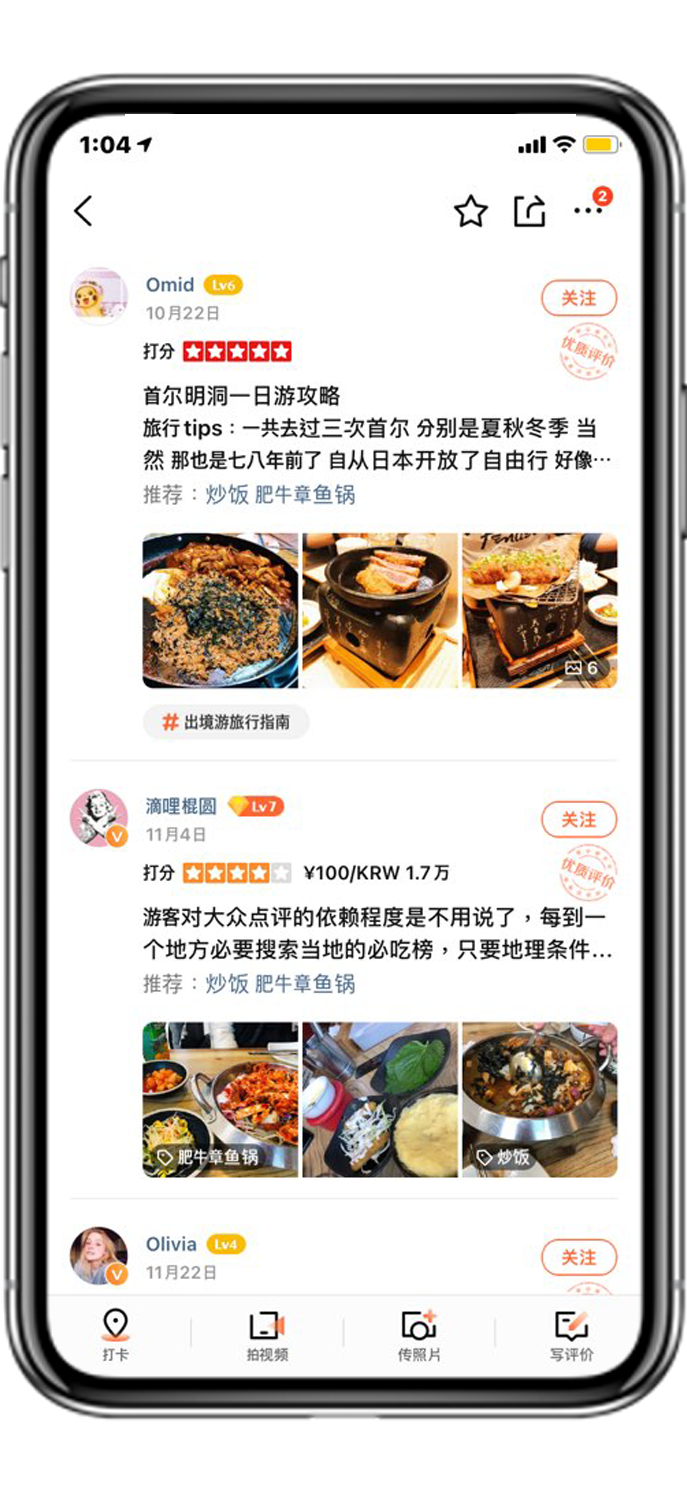Open the photo tagged 肥牛章鱼锅
Image resolution: width=687 pixels, height=1493 pixels.
pyautogui.click(x=220, y=1099)
